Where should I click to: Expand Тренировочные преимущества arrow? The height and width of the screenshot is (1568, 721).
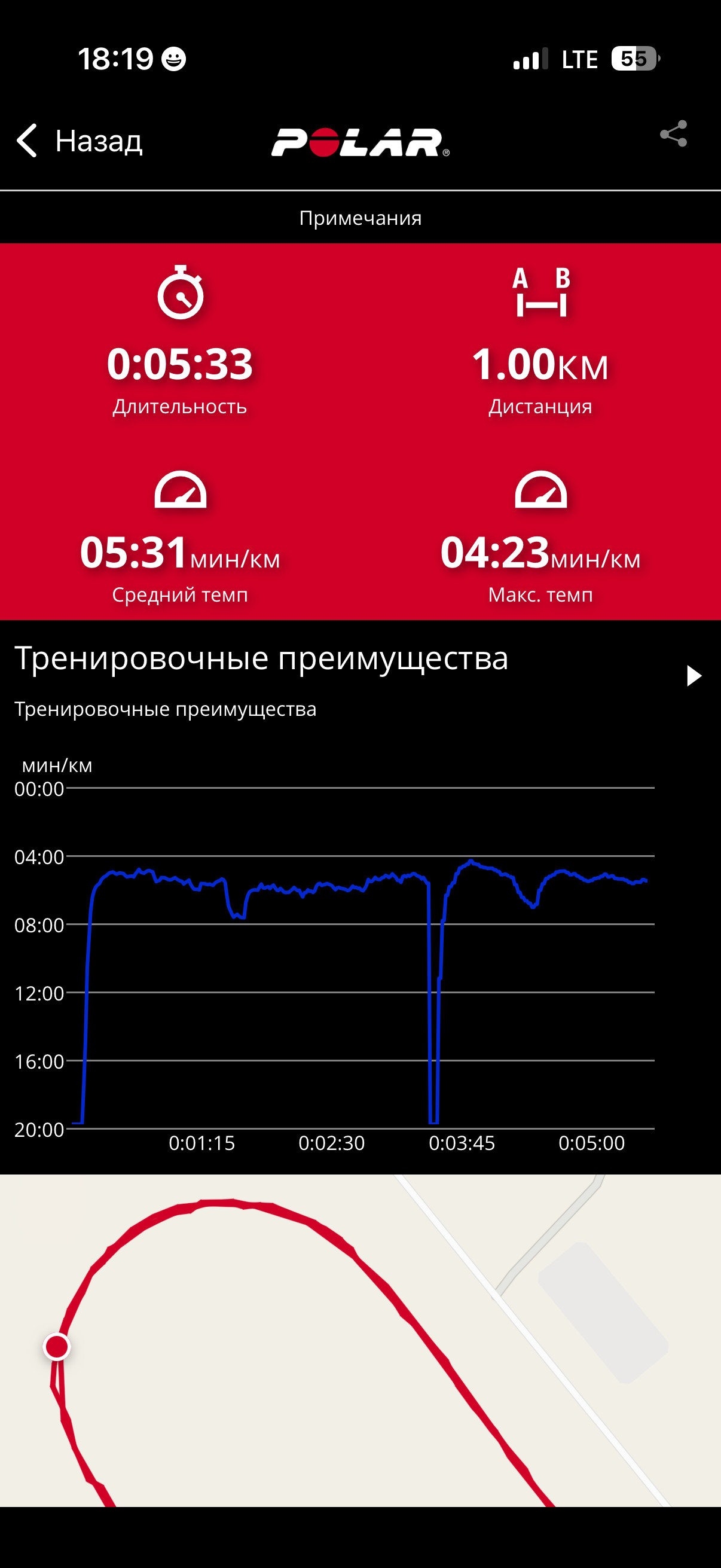[x=693, y=676]
